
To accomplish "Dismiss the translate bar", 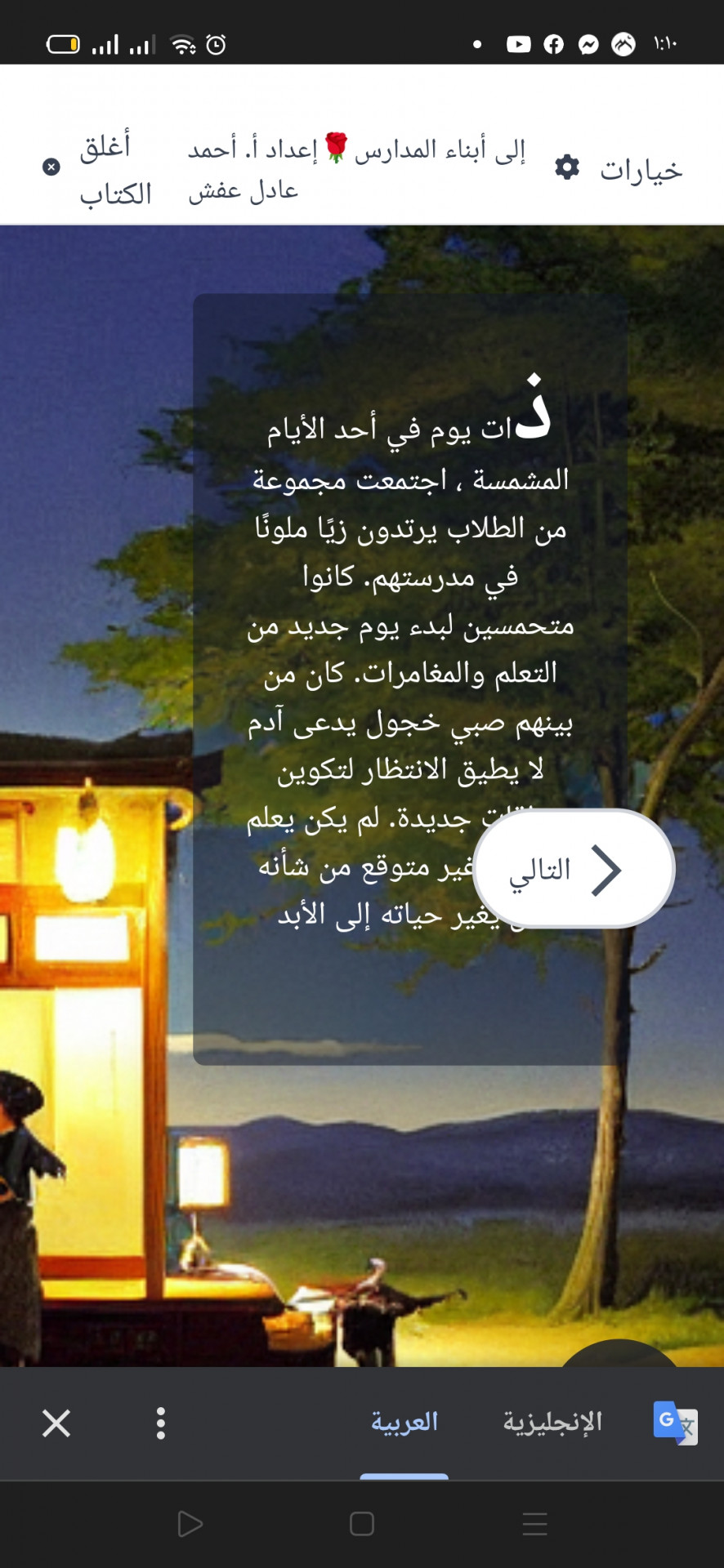I will (x=56, y=1423).
